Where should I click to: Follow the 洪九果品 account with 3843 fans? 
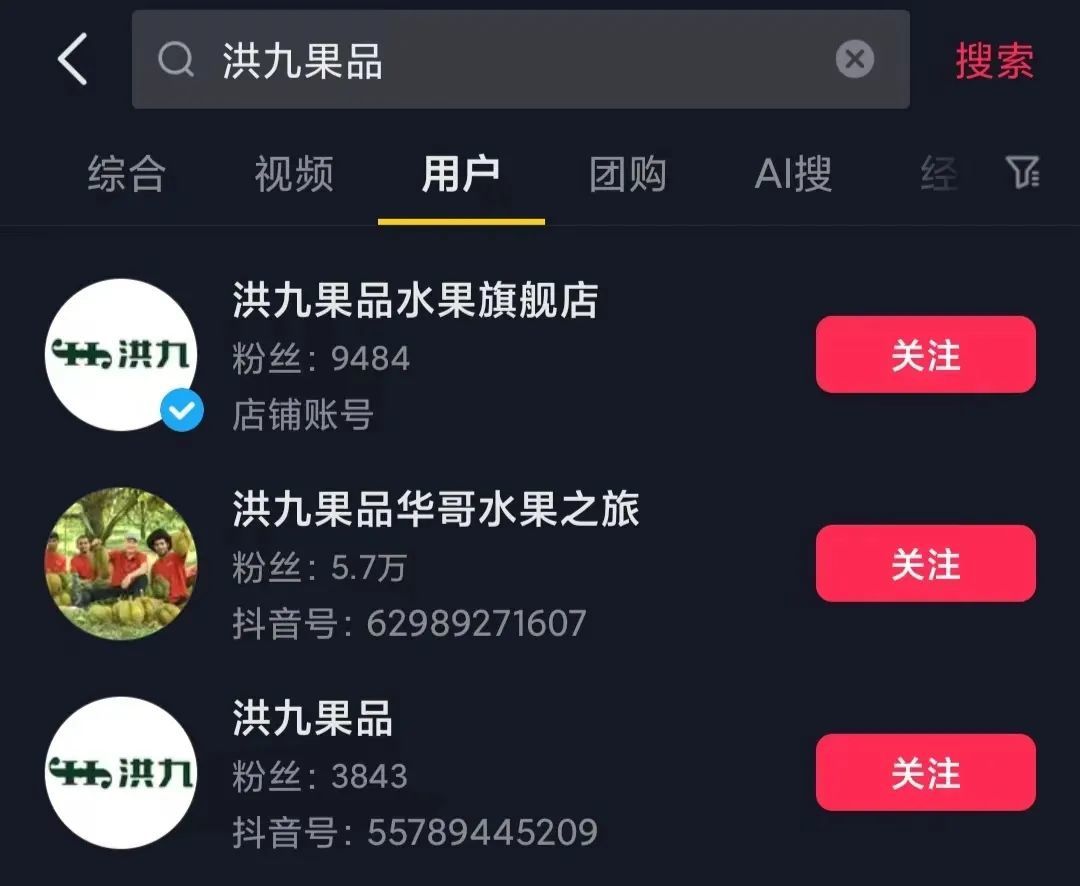pyautogui.click(x=925, y=773)
